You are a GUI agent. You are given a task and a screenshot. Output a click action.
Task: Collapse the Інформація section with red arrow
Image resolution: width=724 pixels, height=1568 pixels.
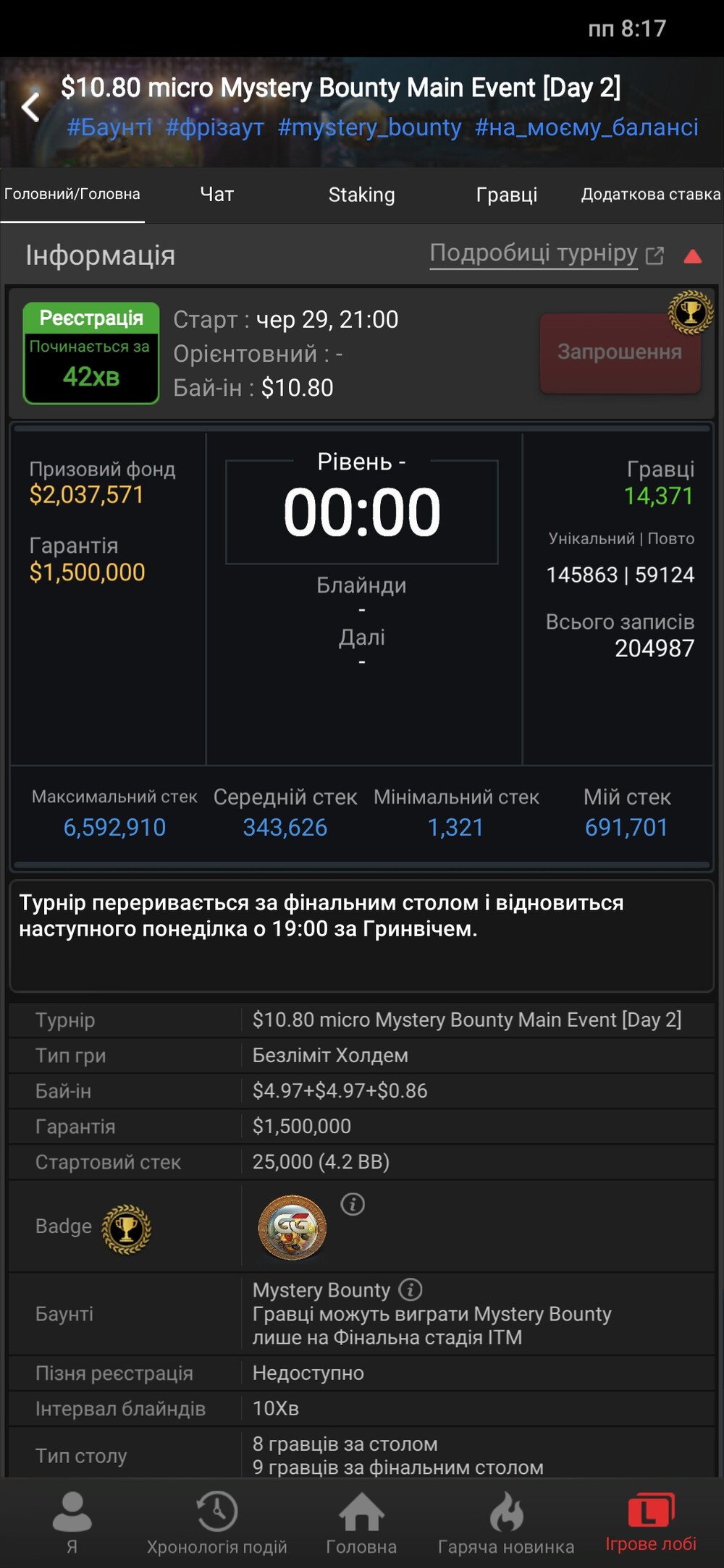pyautogui.click(x=693, y=256)
